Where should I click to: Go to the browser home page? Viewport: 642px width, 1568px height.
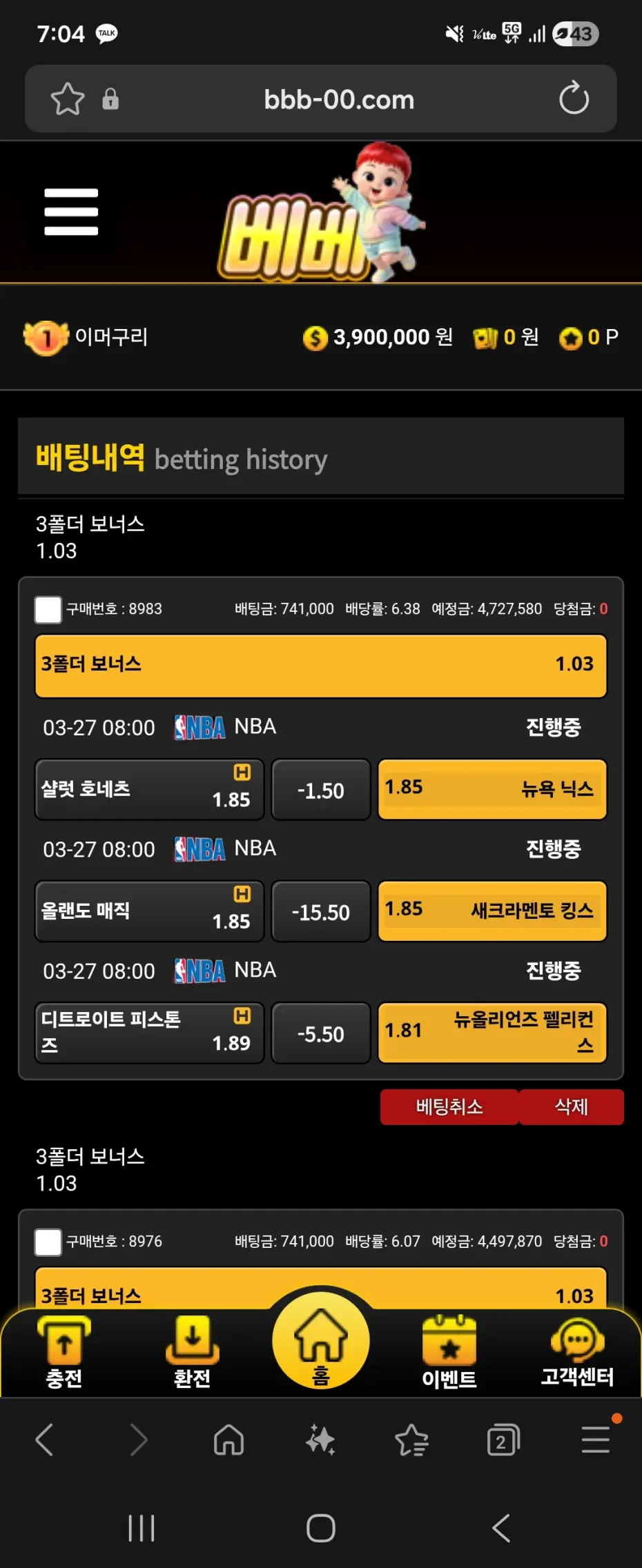click(228, 1440)
